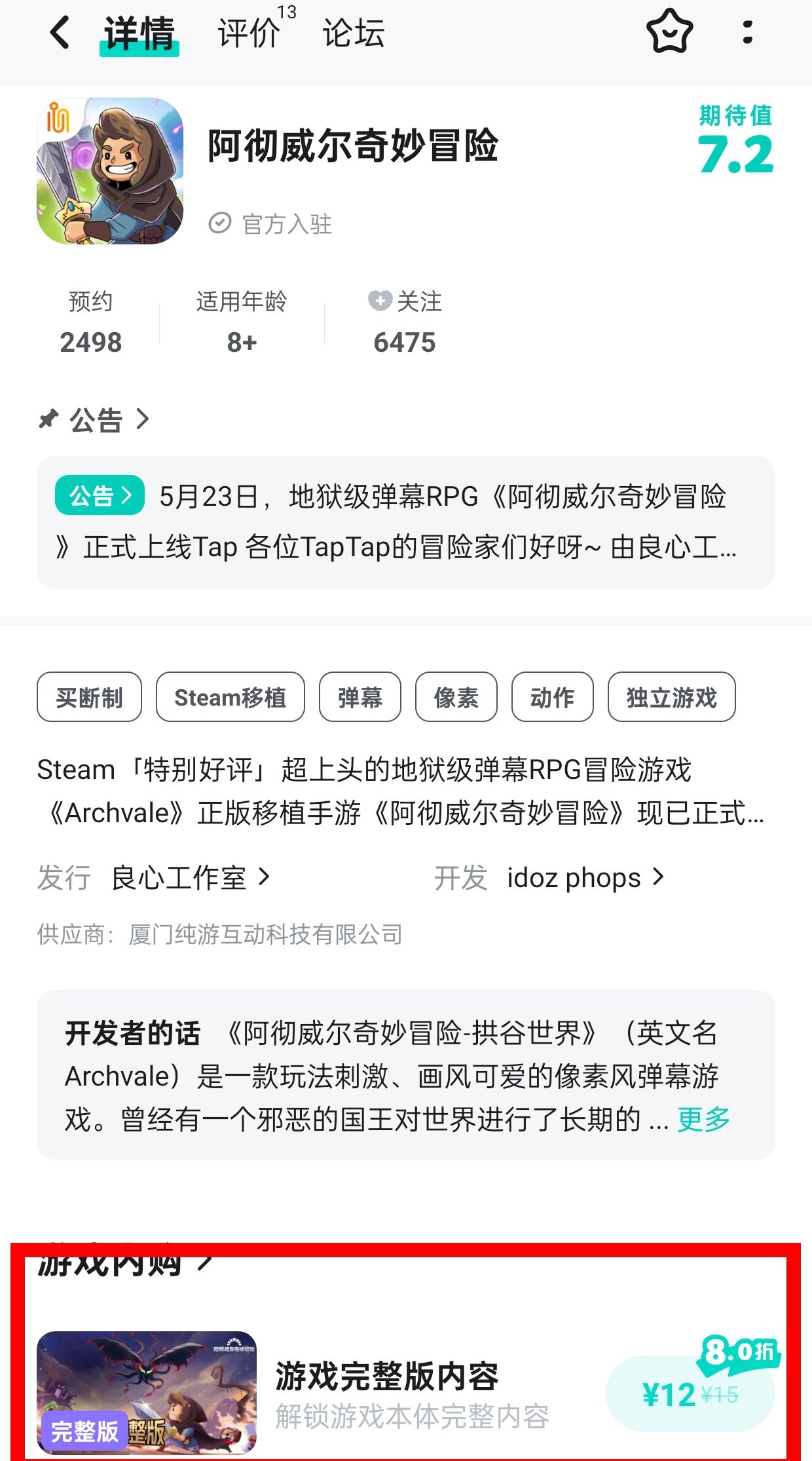Open publisher 良心工作室 page

click(190, 878)
